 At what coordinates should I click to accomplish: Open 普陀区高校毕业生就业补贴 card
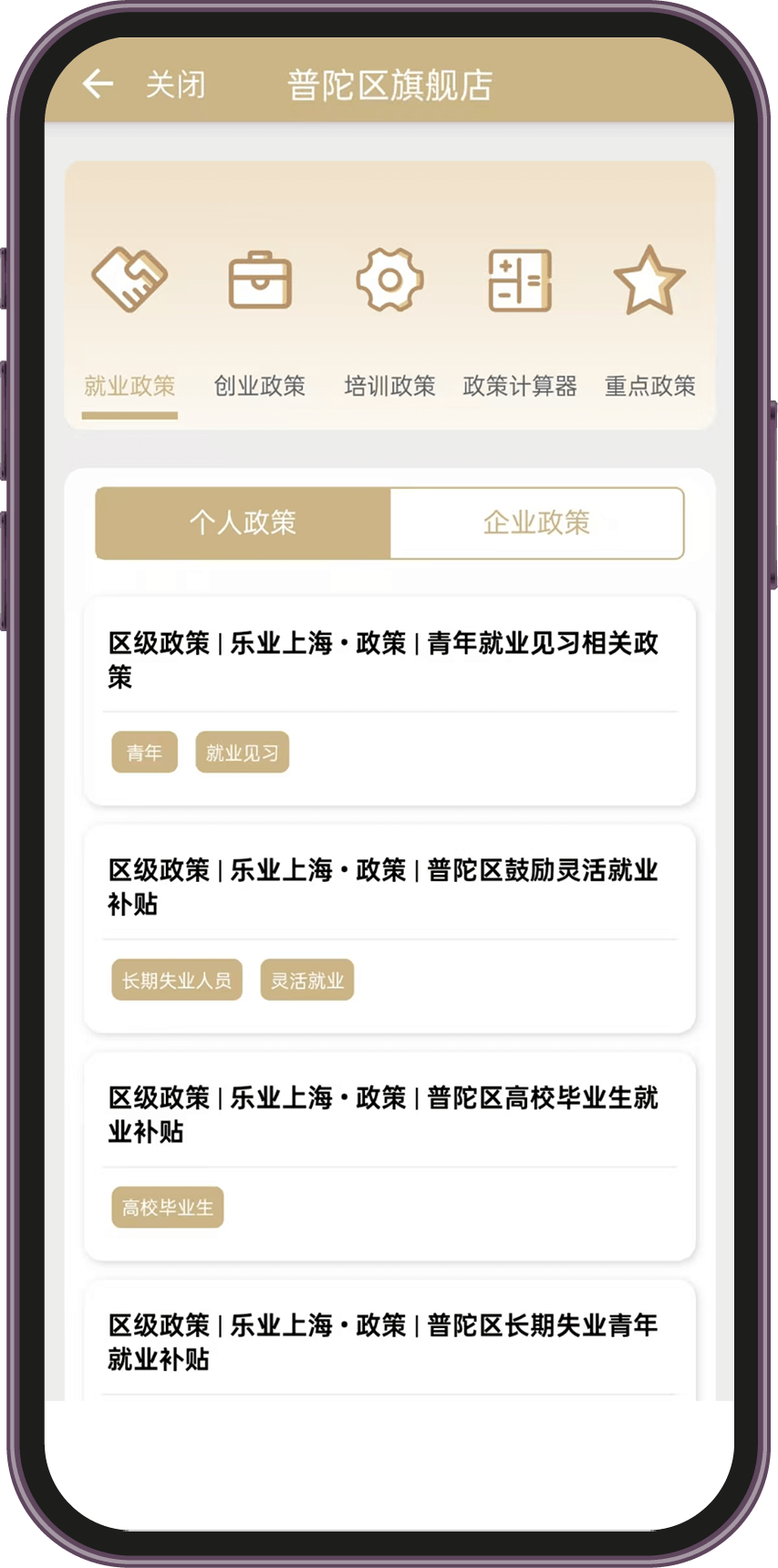click(389, 1115)
